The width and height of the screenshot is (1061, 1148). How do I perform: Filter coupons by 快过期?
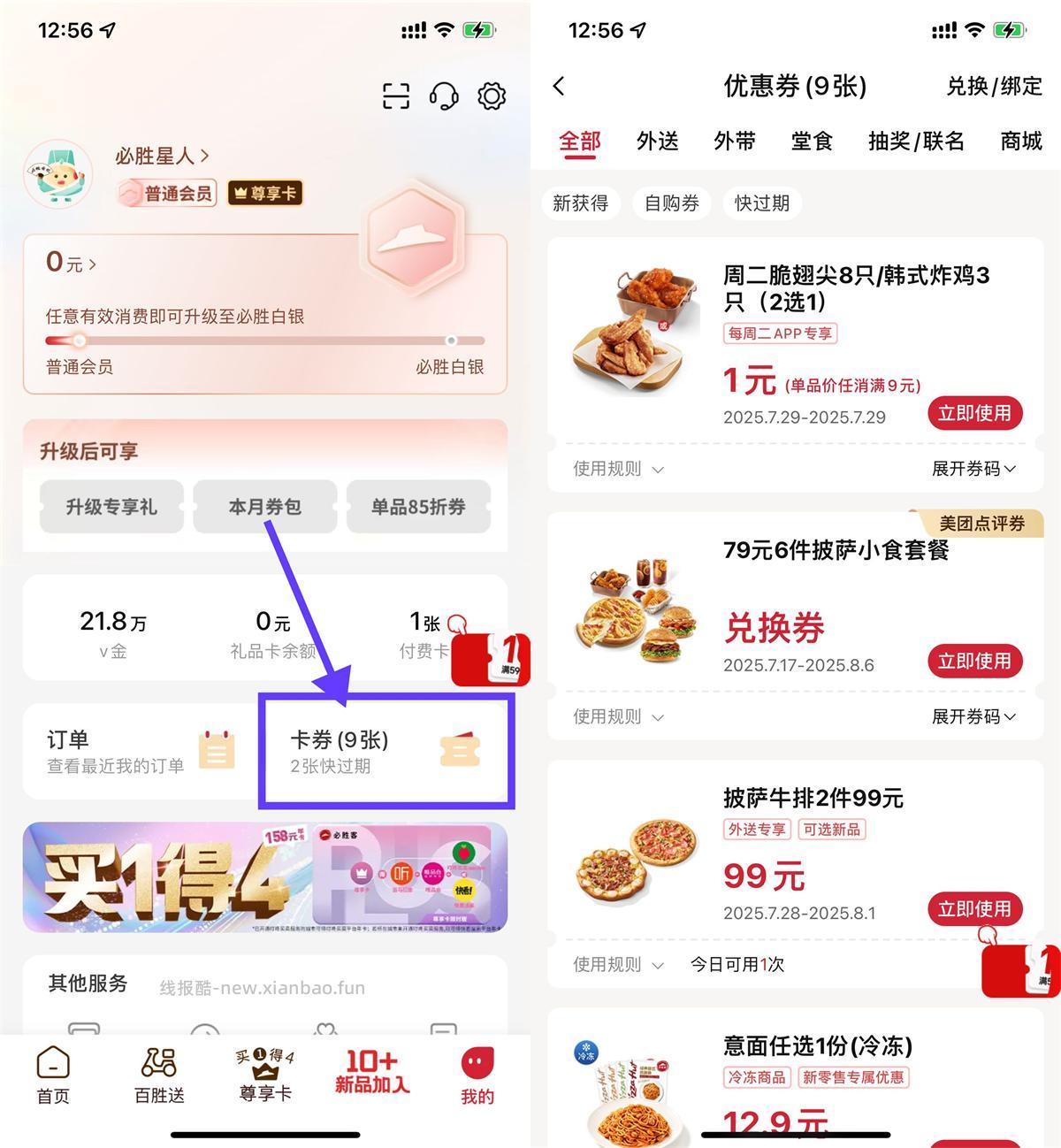tap(761, 203)
